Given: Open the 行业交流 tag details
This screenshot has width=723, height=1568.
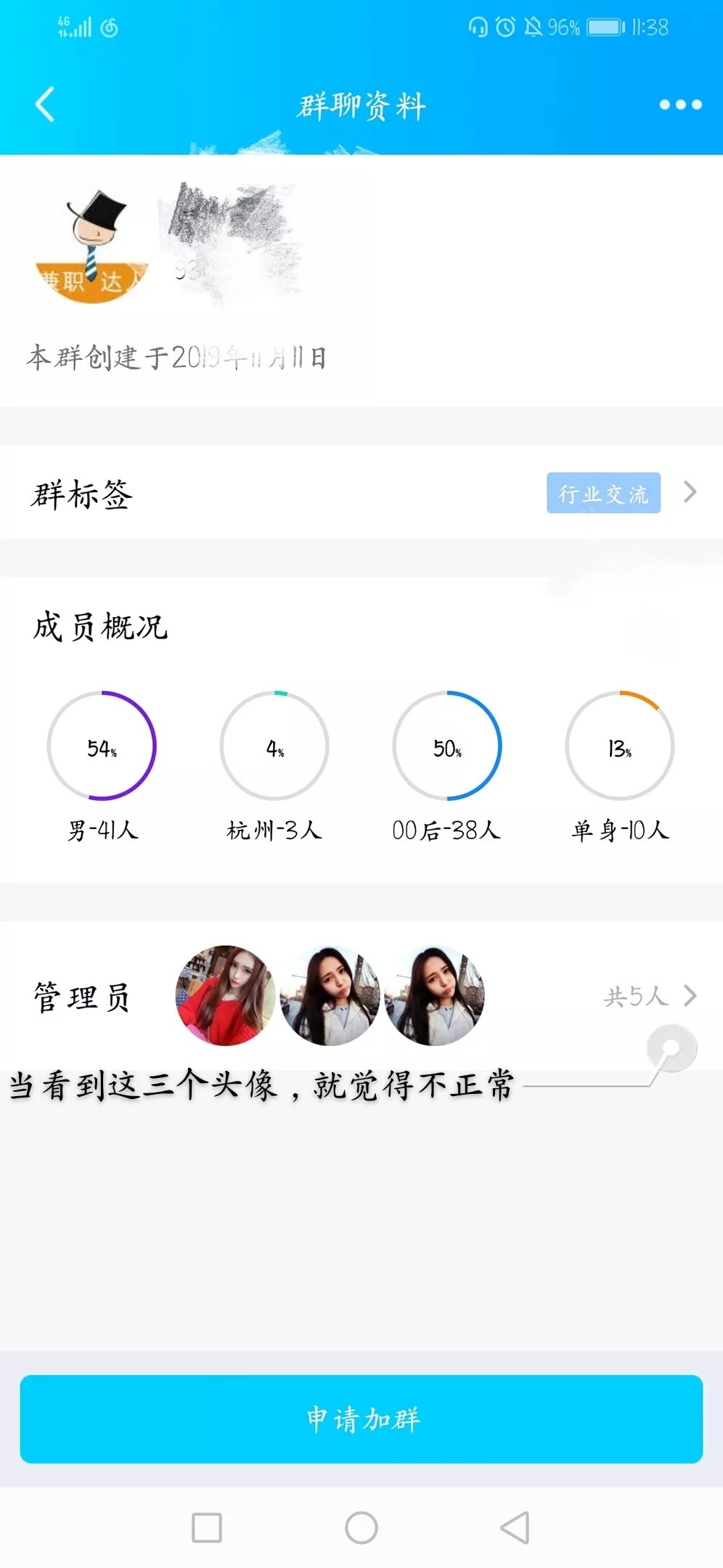Looking at the screenshot, I should (x=603, y=493).
